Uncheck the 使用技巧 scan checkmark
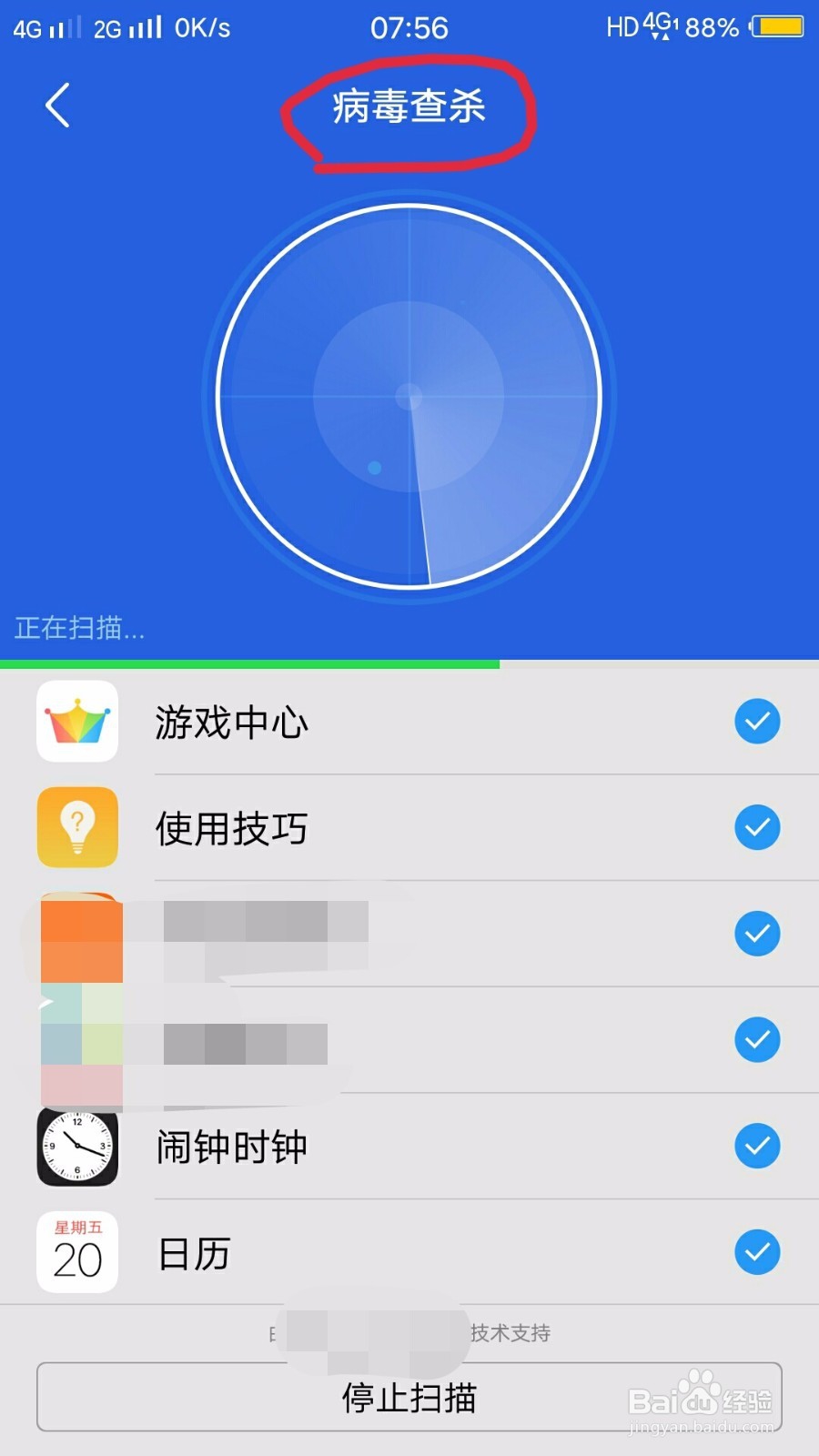Image resolution: width=819 pixels, height=1456 pixels. 757,827
